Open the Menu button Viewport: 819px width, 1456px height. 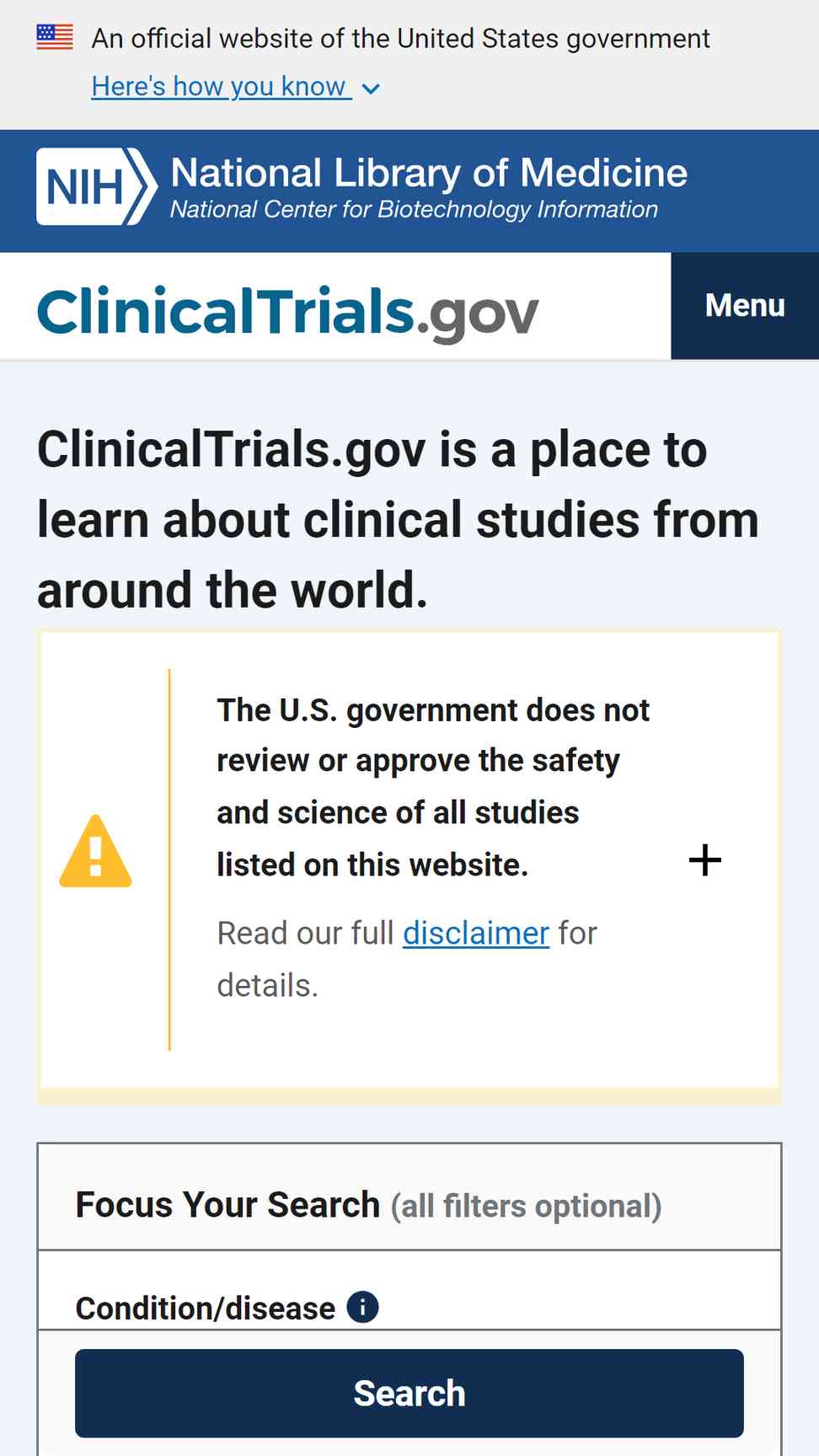[x=745, y=306]
